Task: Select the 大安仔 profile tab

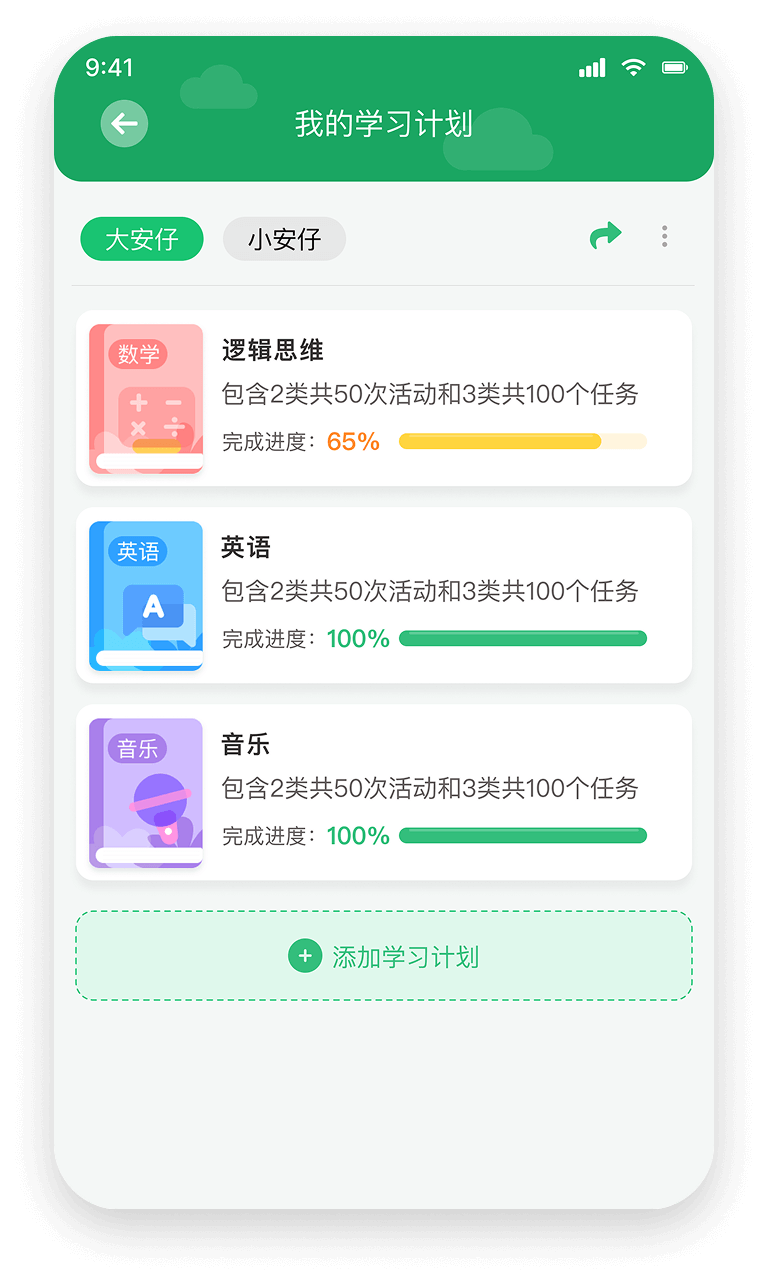Action: (x=142, y=239)
